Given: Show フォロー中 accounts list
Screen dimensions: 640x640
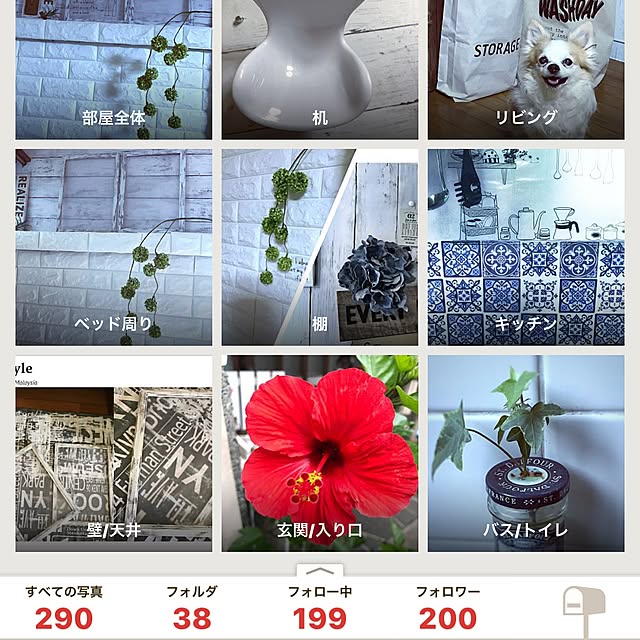Looking at the screenshot, I should pos(320,608).
